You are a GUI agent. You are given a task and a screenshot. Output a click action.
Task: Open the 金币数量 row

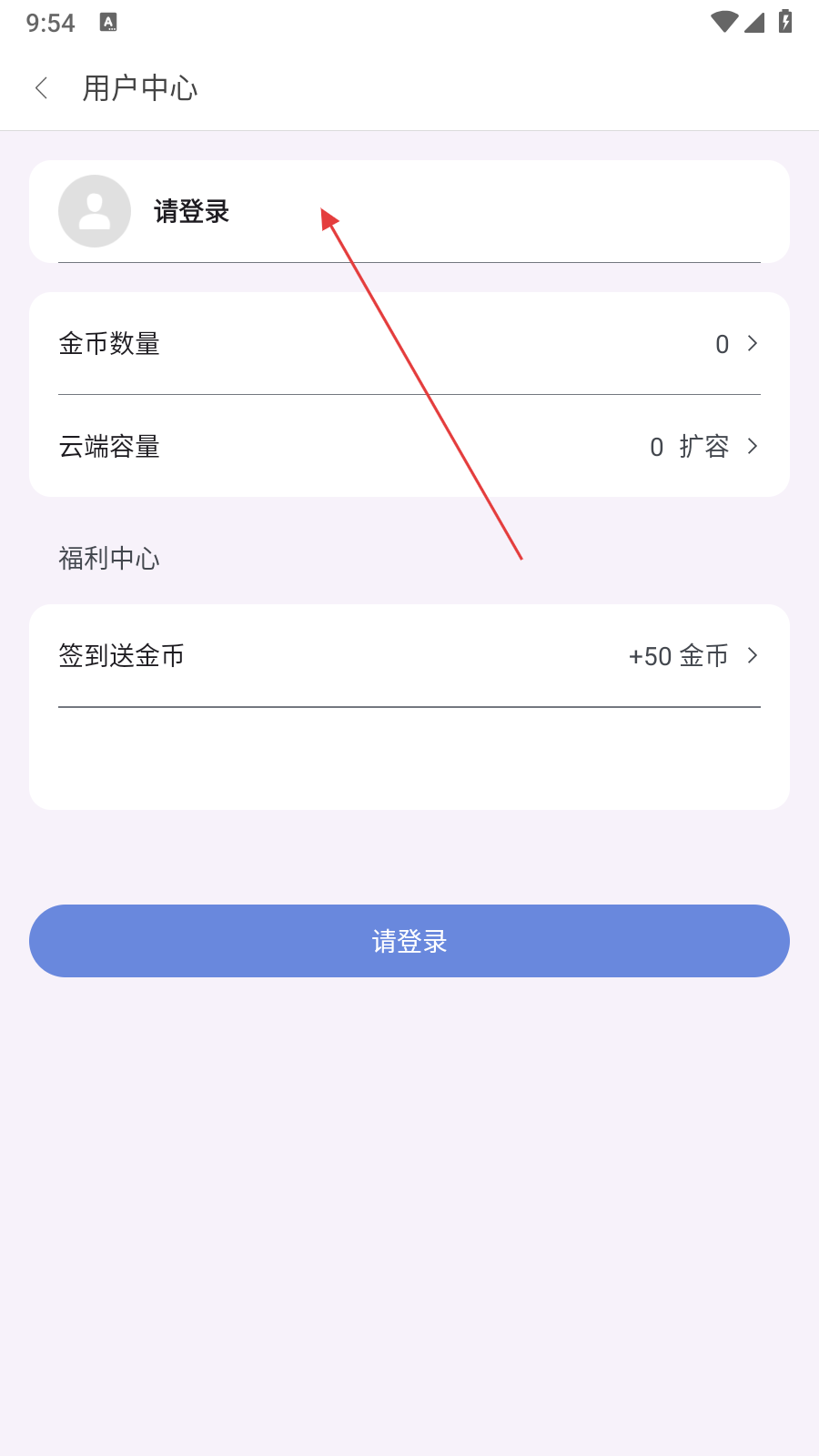tap(409, 344)
